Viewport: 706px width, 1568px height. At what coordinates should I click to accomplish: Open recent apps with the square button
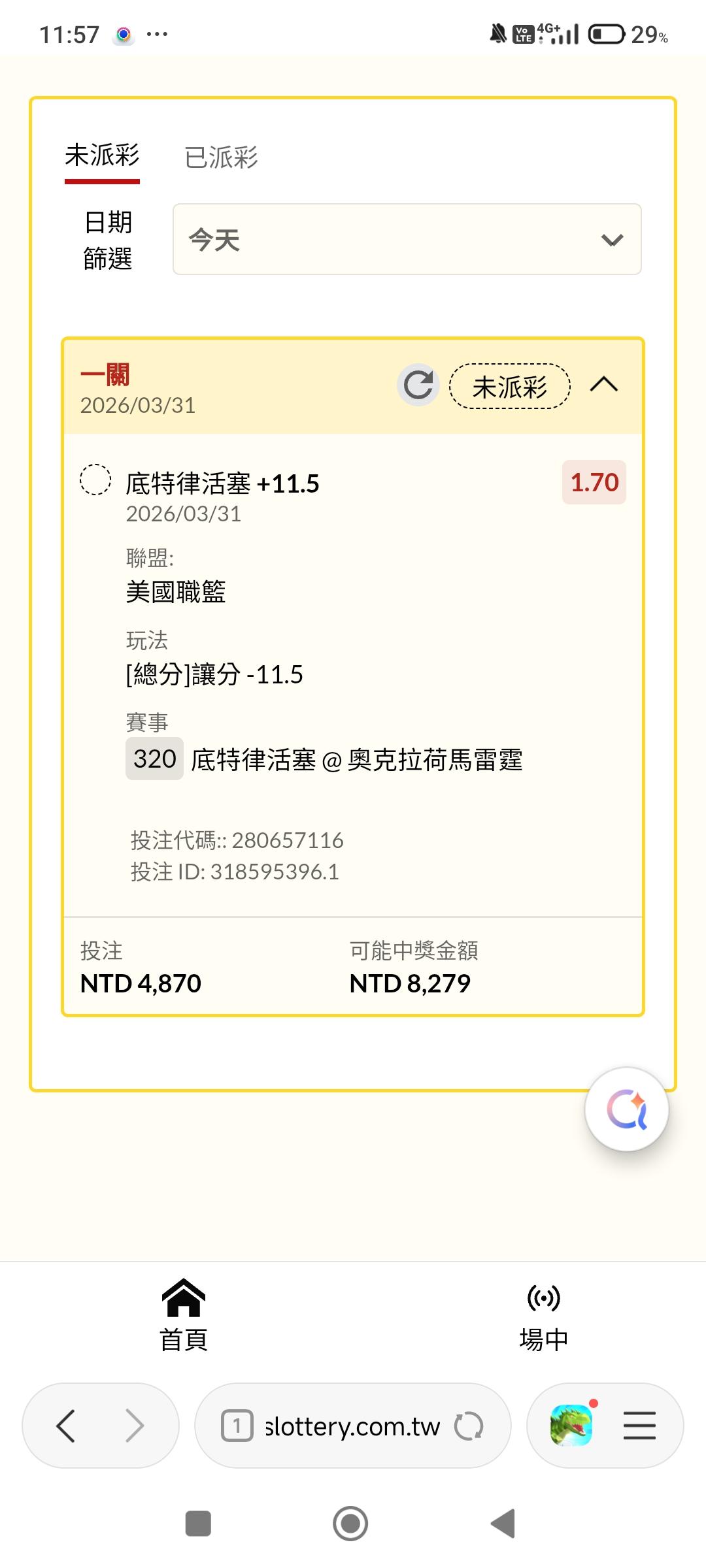click(x=198, y=1524)
